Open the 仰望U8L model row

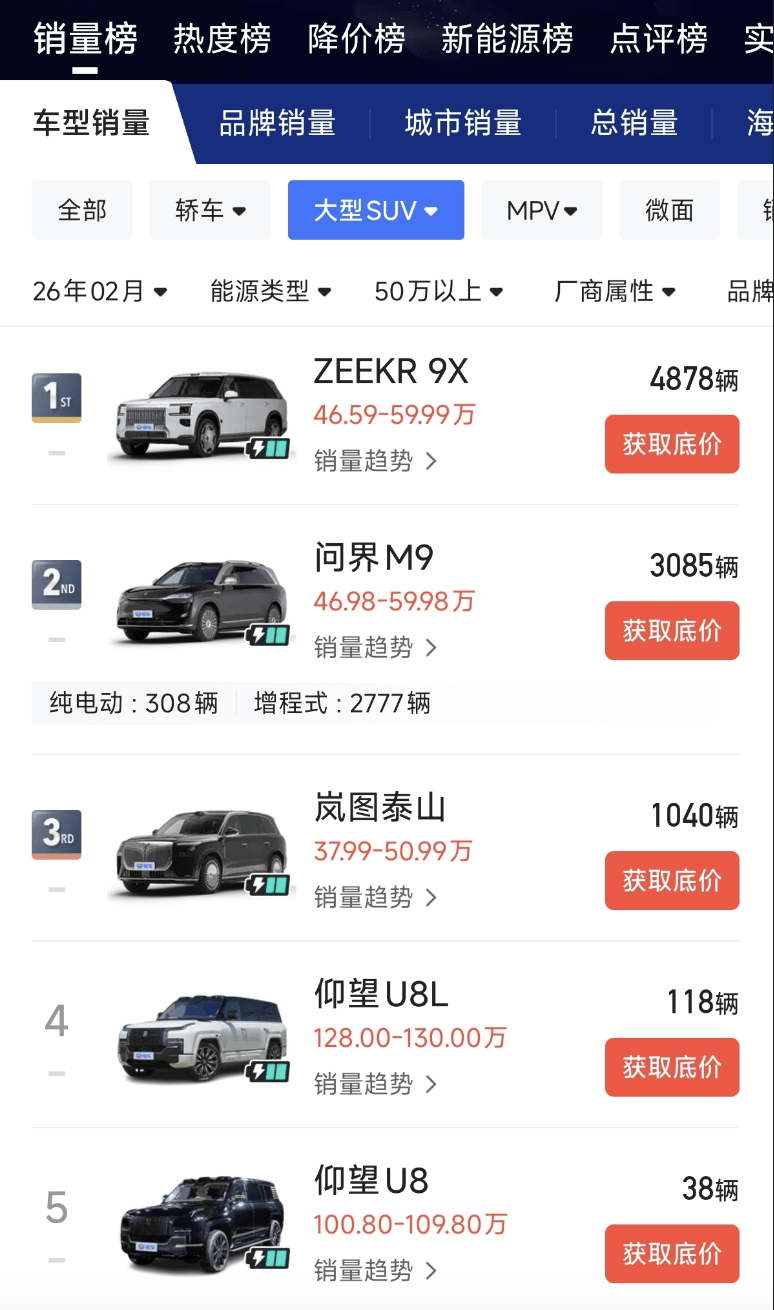[x=381, y=994]
